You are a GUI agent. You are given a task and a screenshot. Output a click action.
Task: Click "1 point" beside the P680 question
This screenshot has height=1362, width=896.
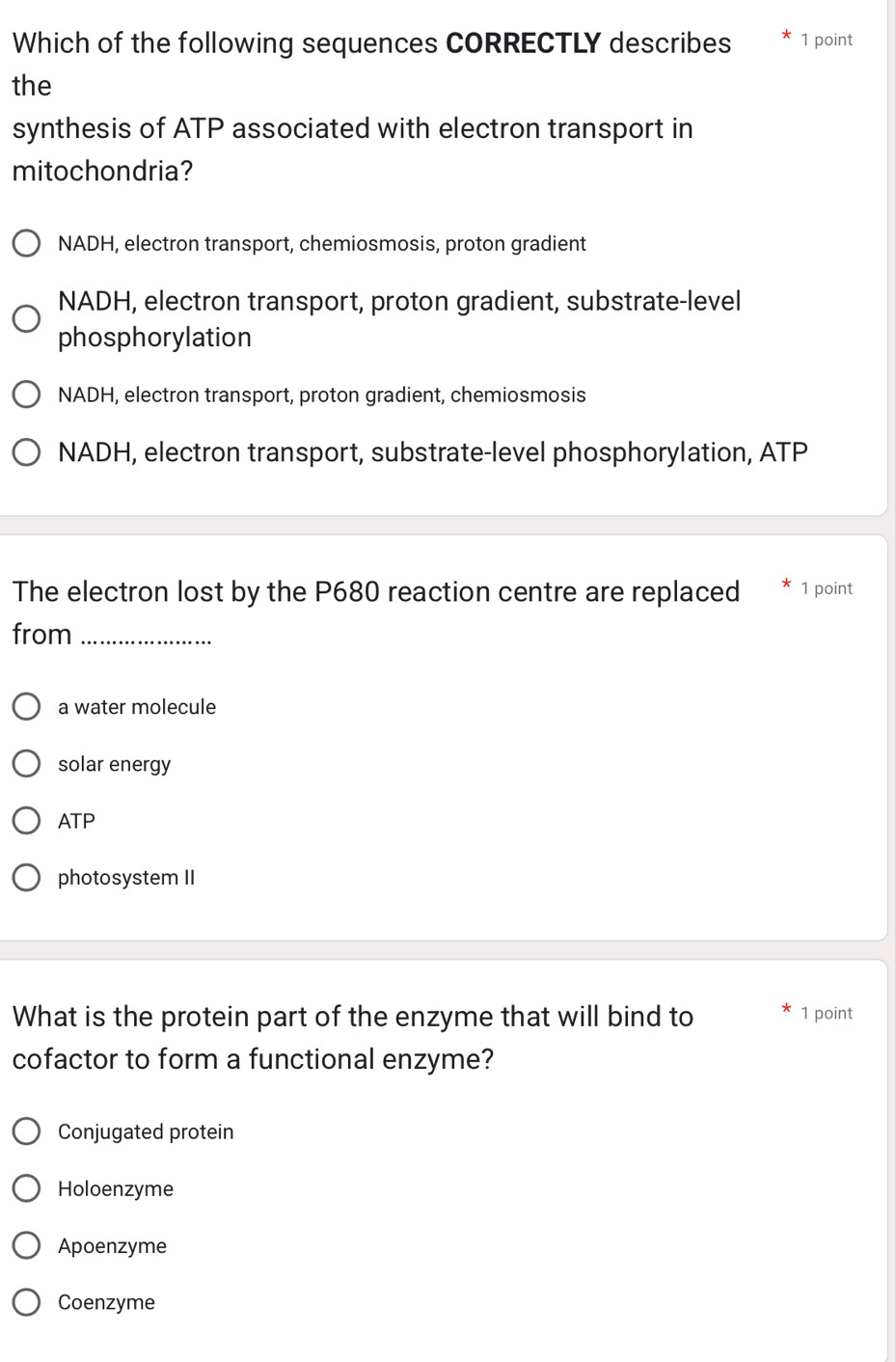(x=826, y=587)
